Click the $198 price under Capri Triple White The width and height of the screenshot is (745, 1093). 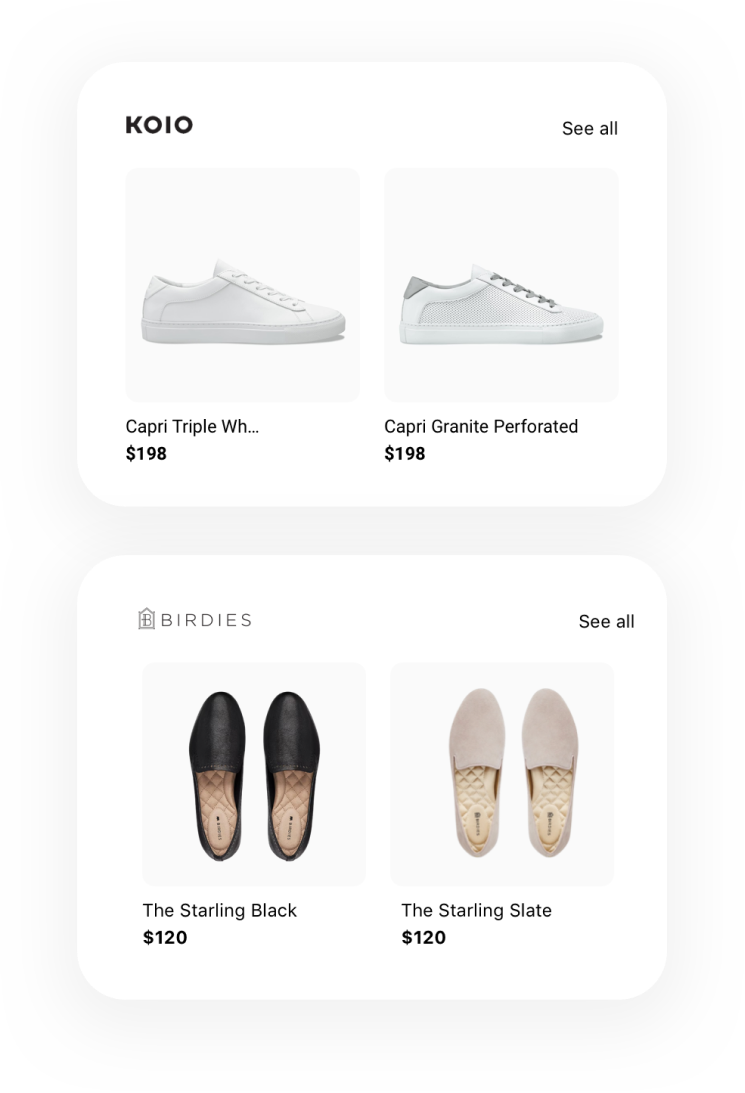coord(147,453)
